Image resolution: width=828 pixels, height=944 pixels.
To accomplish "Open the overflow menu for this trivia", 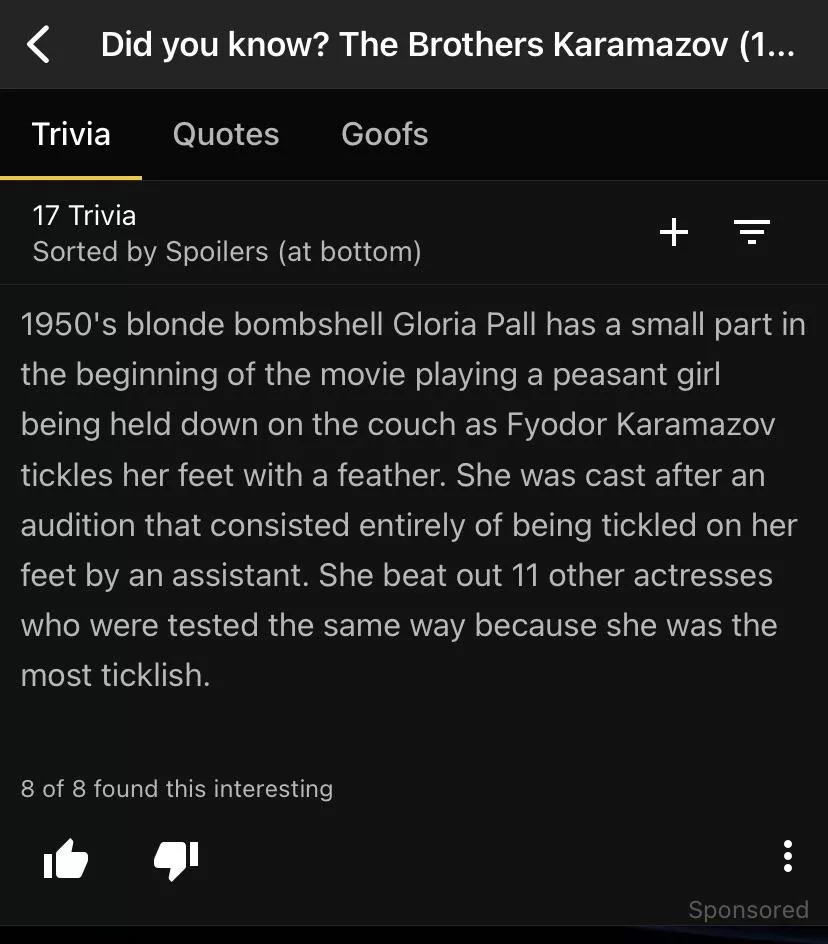I will tap(788, 856).
